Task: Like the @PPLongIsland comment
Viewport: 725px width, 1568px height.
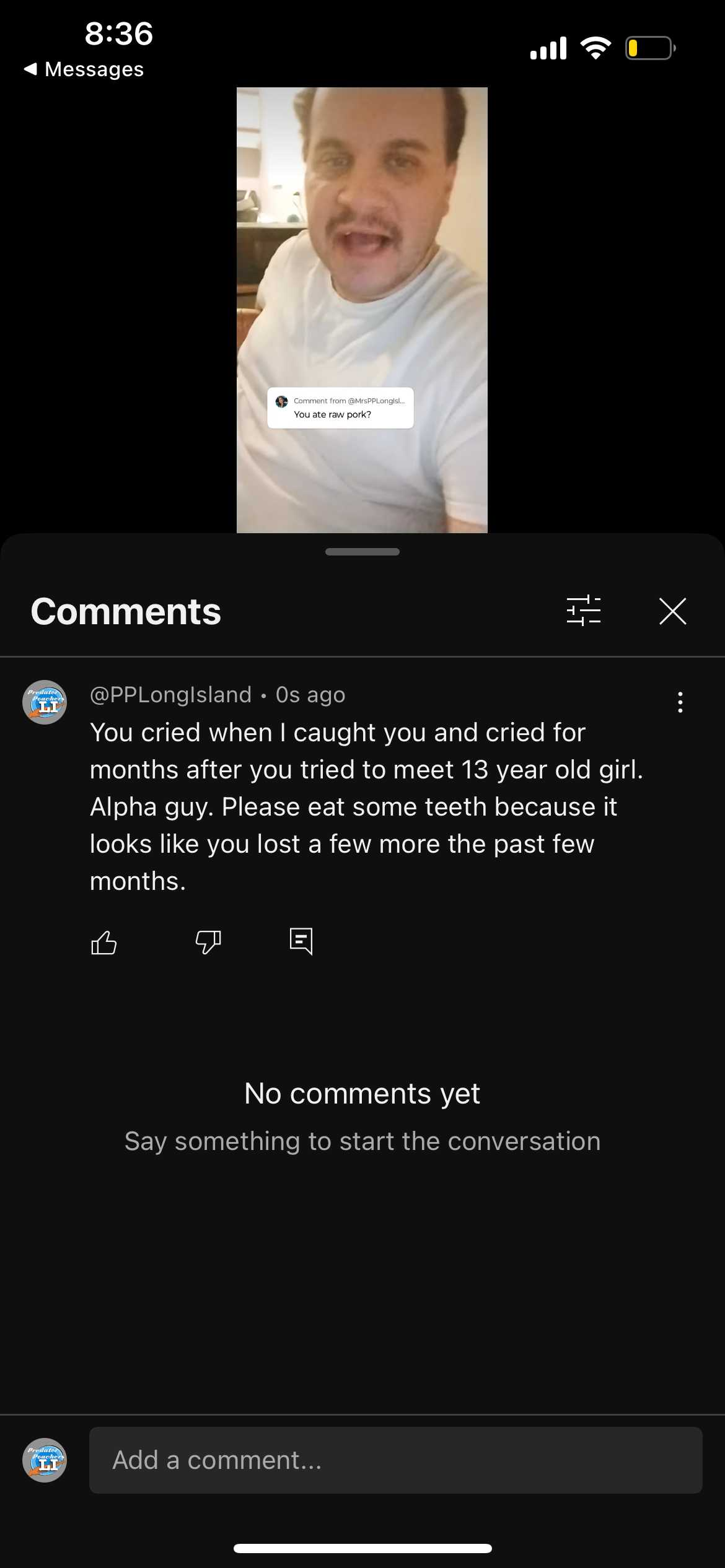Action: tap(103, 943)
